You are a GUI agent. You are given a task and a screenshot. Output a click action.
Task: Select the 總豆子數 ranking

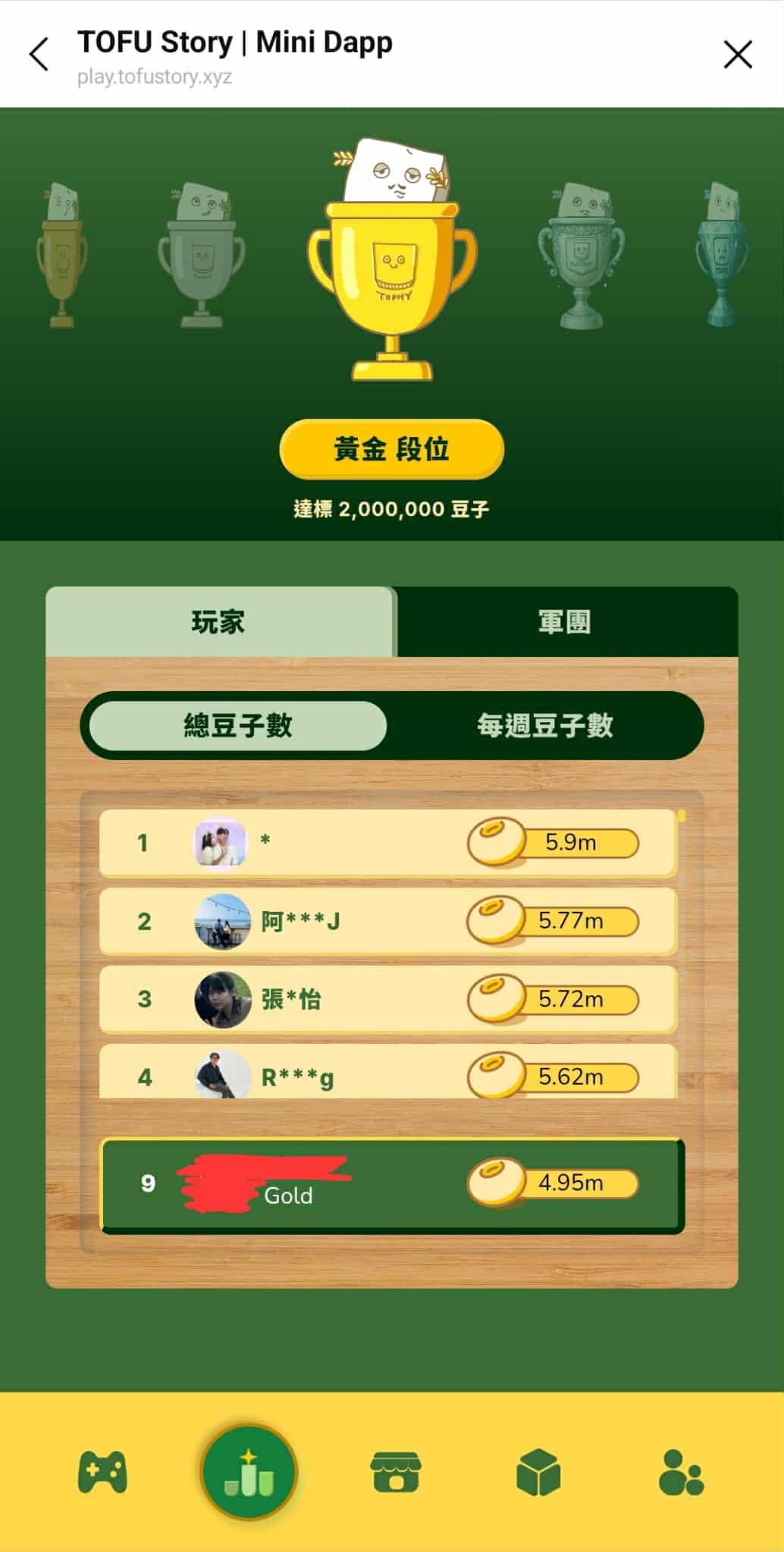pyautogui.click(x=237, y=725)
